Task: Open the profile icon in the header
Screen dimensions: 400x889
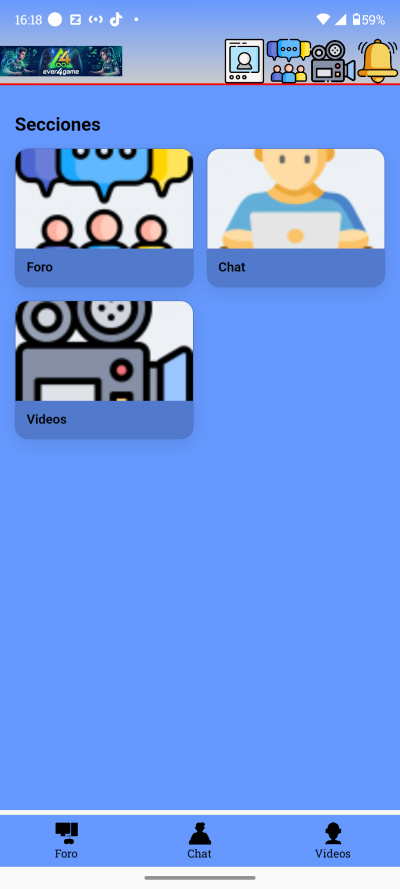Action: (244, 61)
